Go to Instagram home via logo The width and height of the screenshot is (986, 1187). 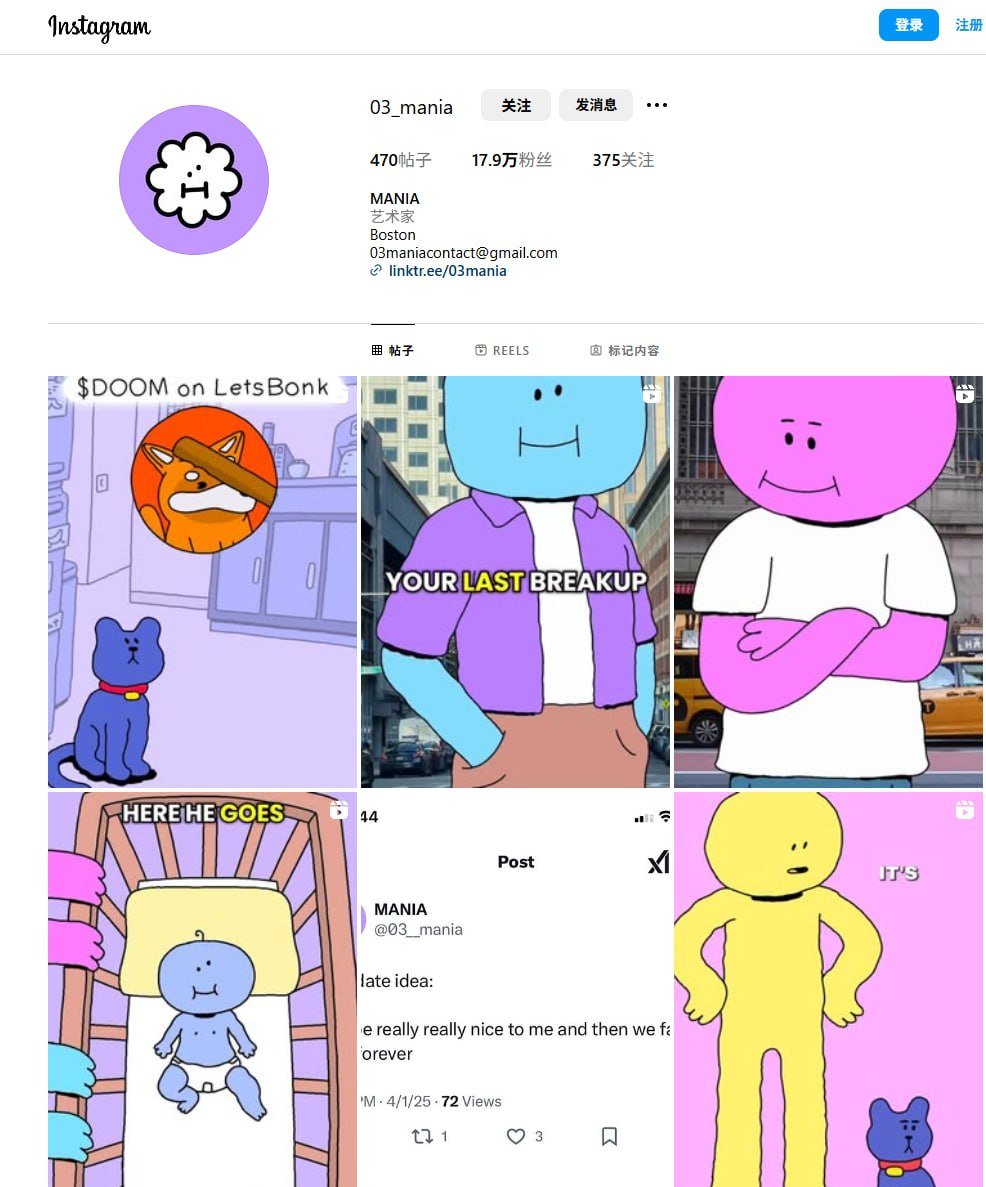[x=99, y=27]
